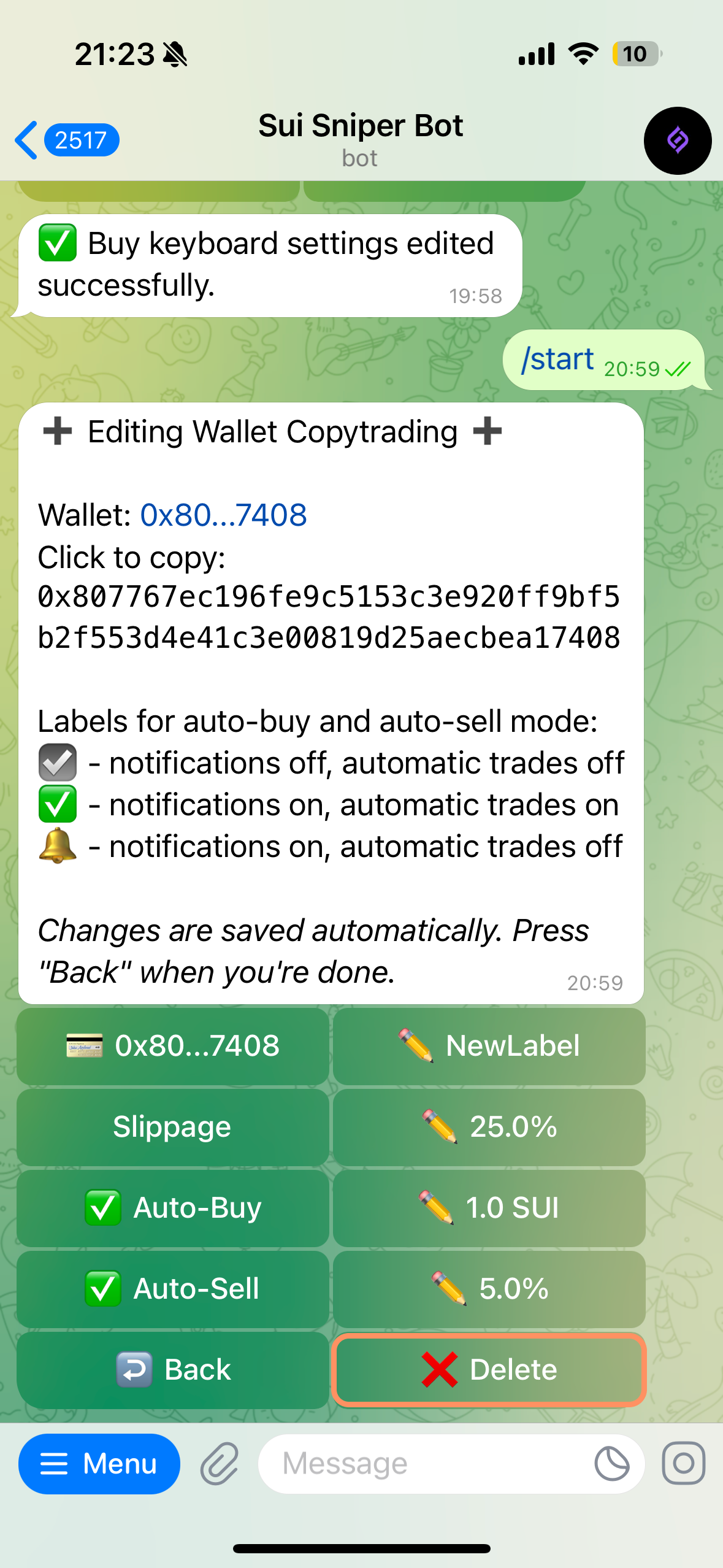Open the bot Menu button
The image size is (723, 1568).
(99, 1464)
